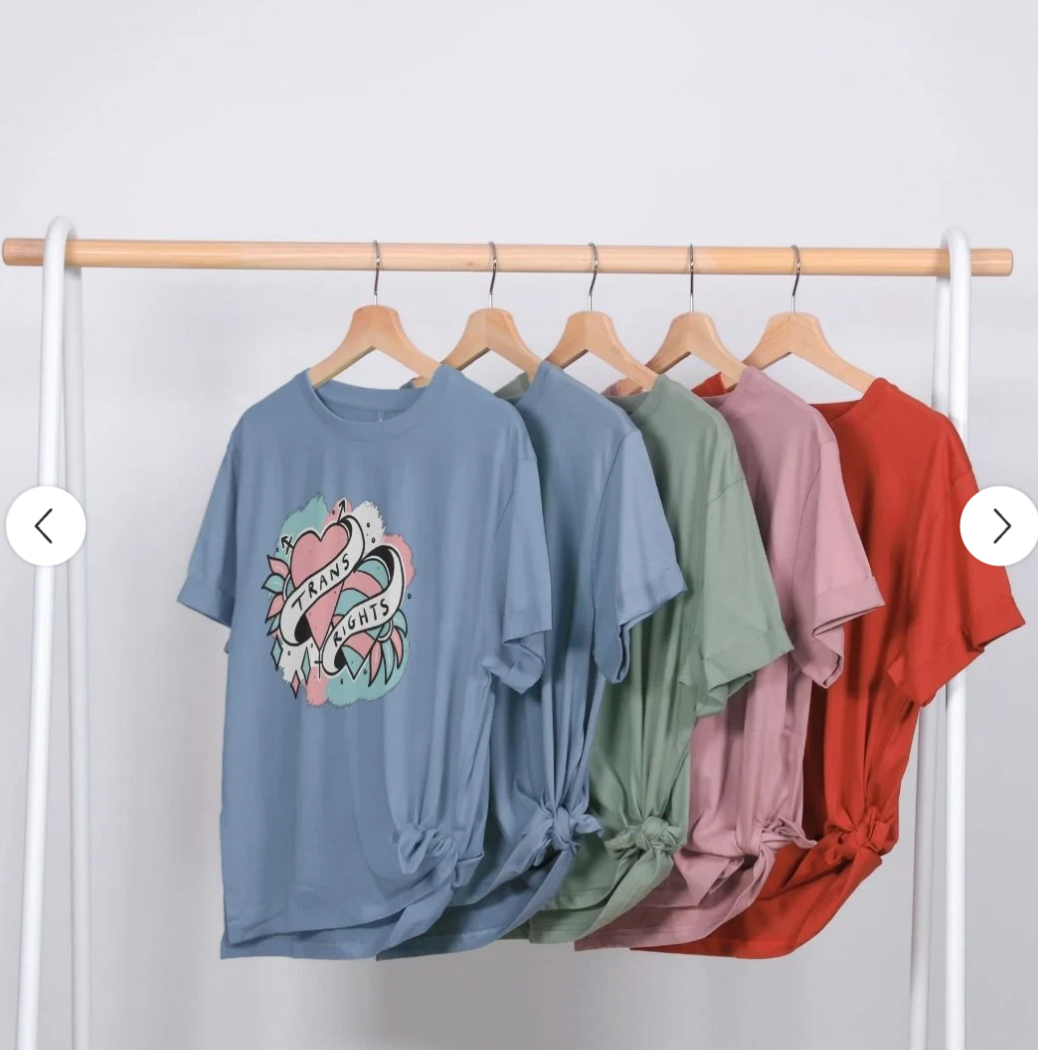Click the next-image arrow on the right
The width and height of the screenshot is (1038, 1050).
pyautogui.click(x=998, y=524)
